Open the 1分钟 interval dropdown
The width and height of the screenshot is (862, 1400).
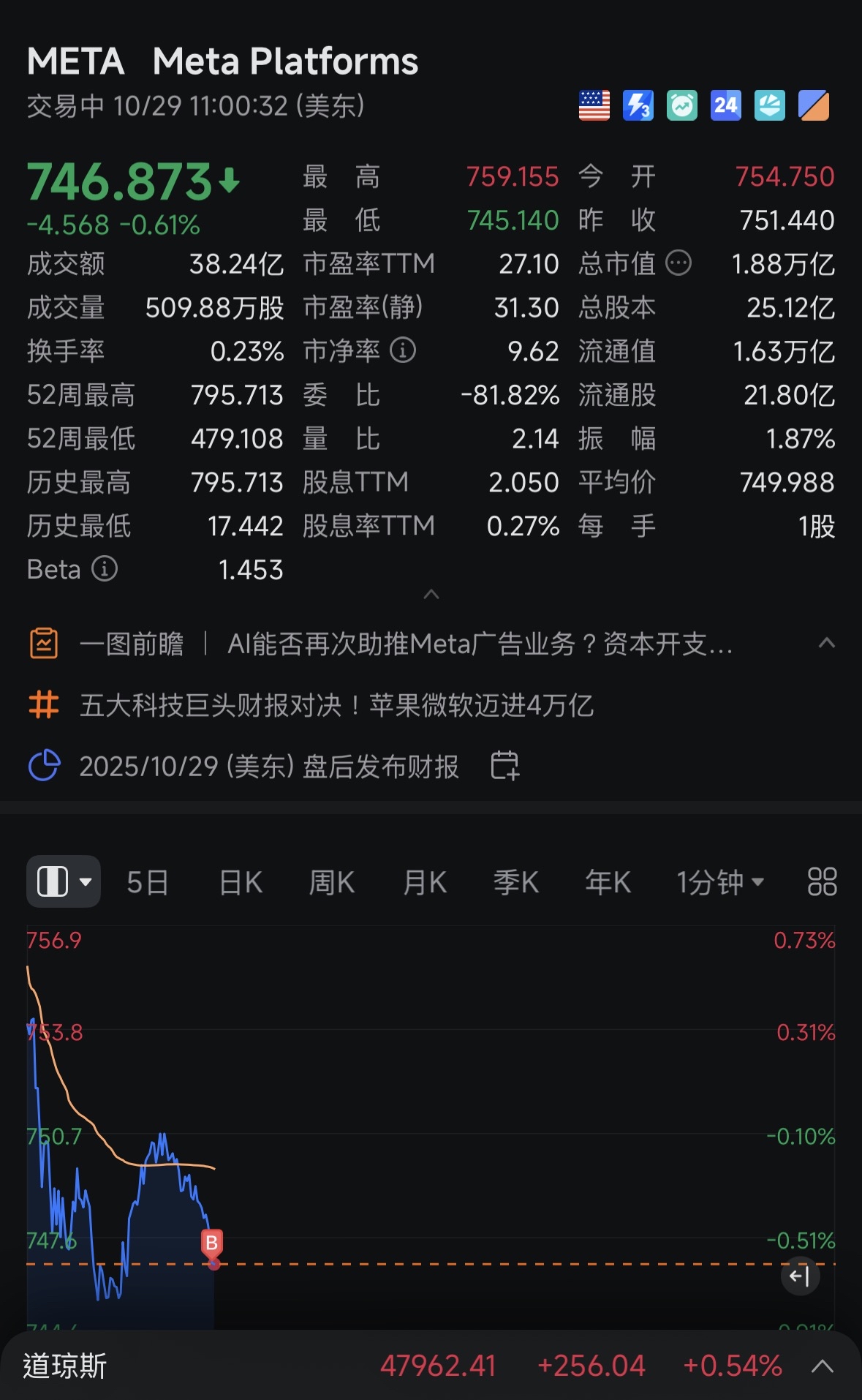(720, 882)
